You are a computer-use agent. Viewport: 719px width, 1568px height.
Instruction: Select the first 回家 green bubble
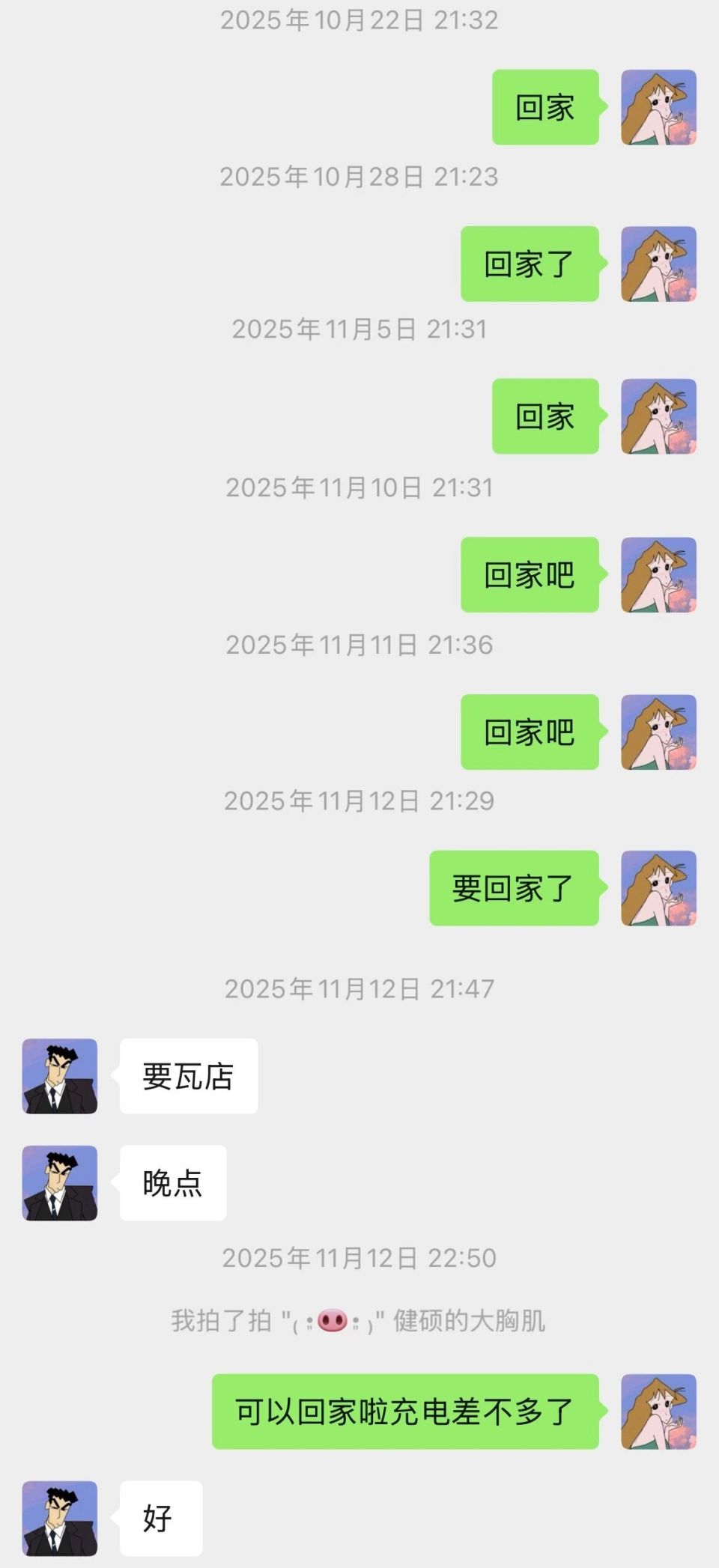[x=544, y=107]
